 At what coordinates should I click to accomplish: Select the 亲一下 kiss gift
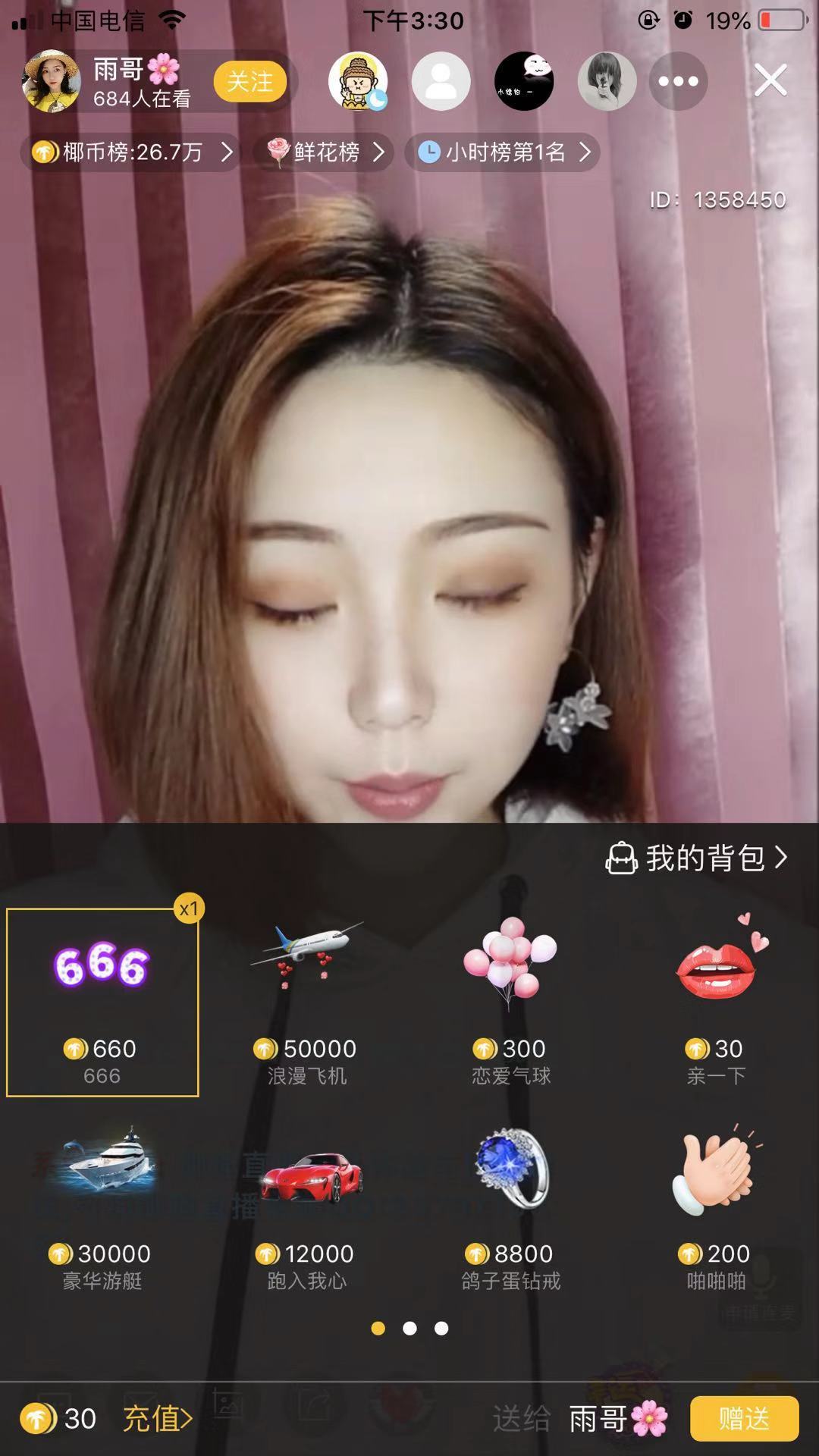pyautogui.click(x=717, y=1001)
